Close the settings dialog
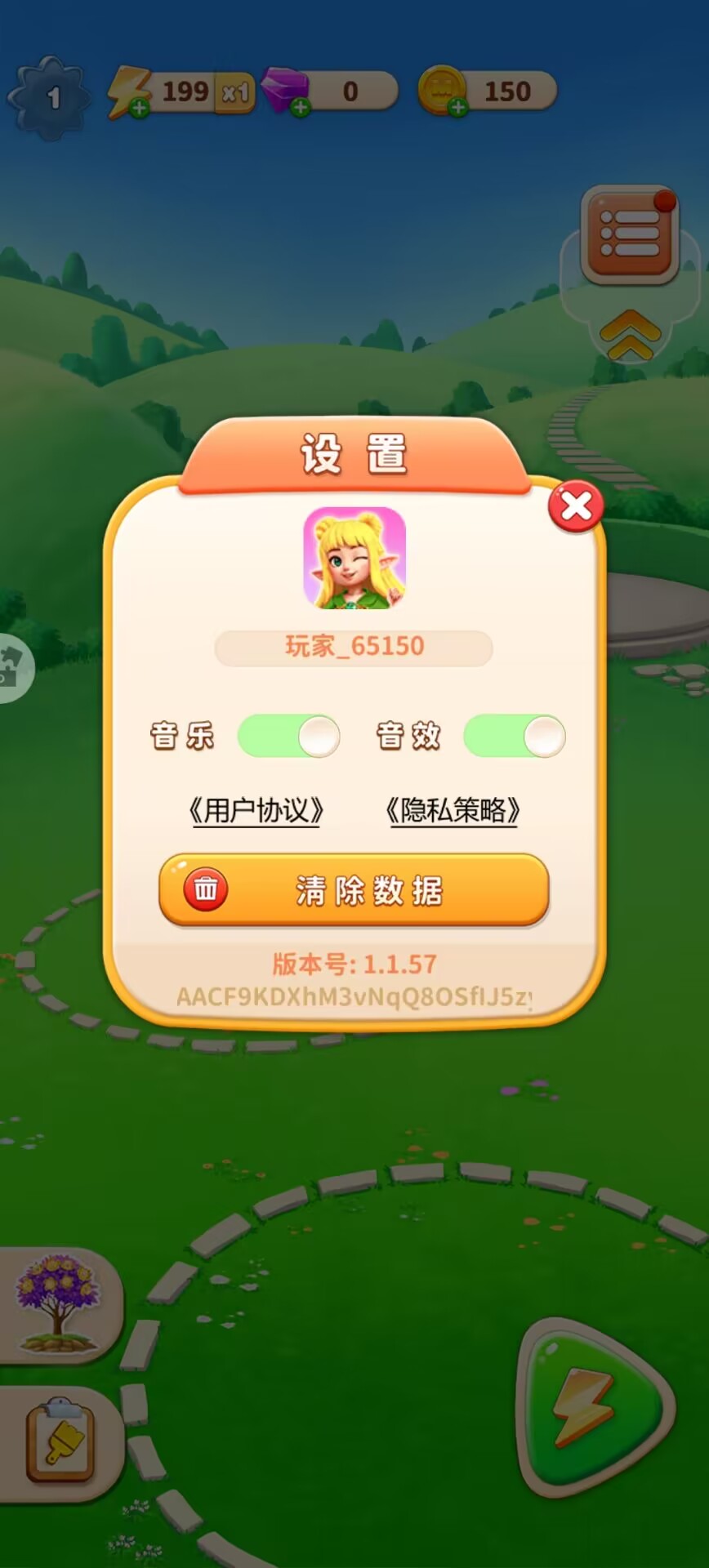This screenshot has height=1568, width=709. (x=576, y=506)
